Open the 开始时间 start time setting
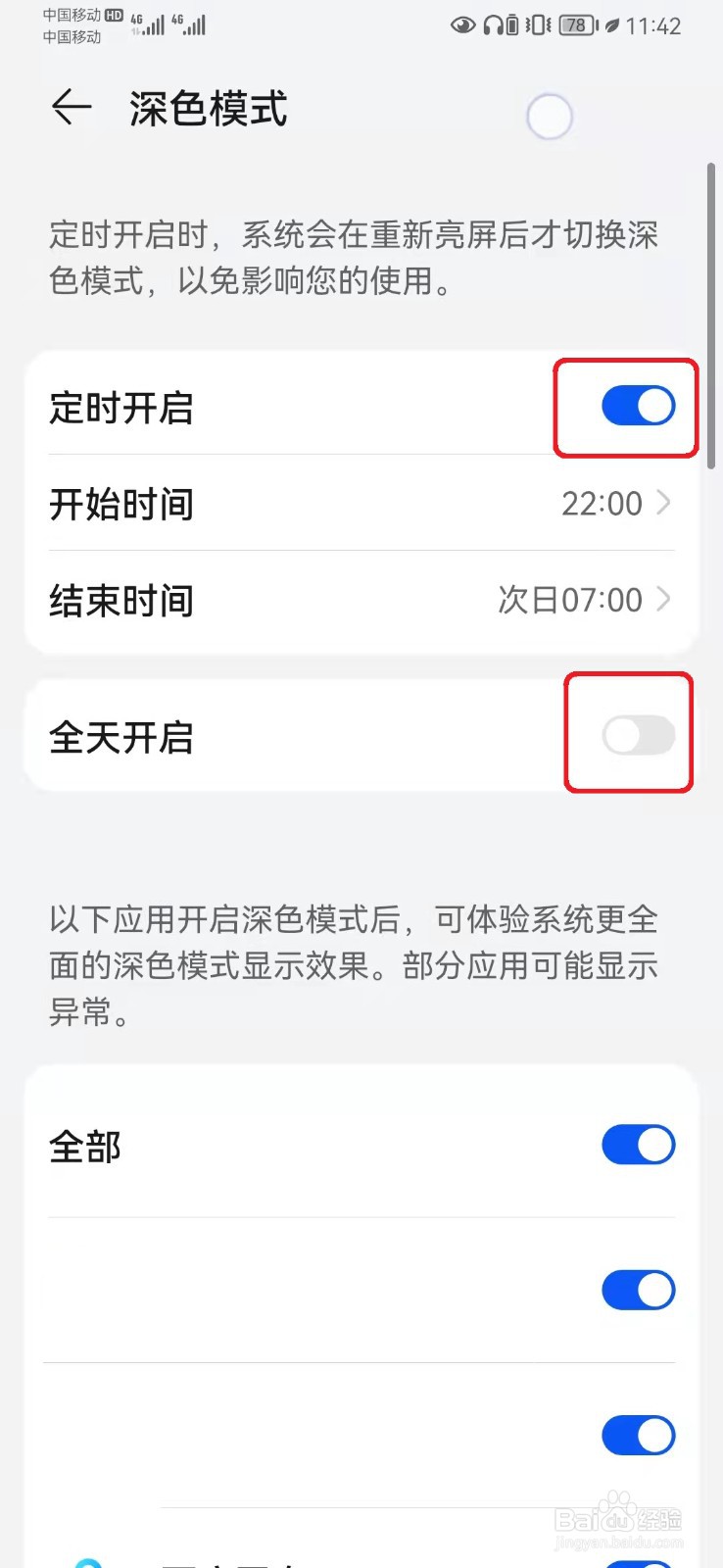The width and height of the screenshot is (723, 1568). [x=361, y=504]
